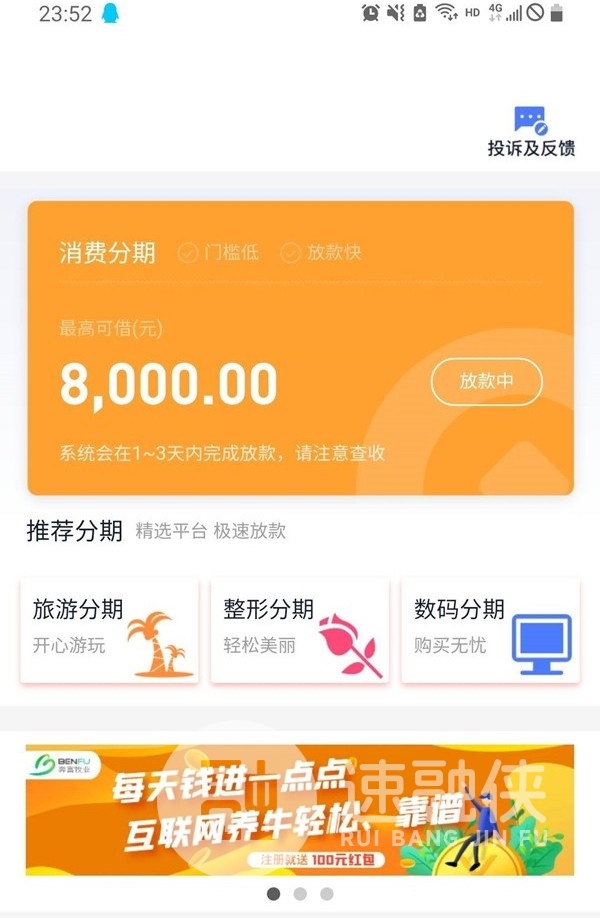Open 投诉及反馈 complaints and feedback

point(531,131)
